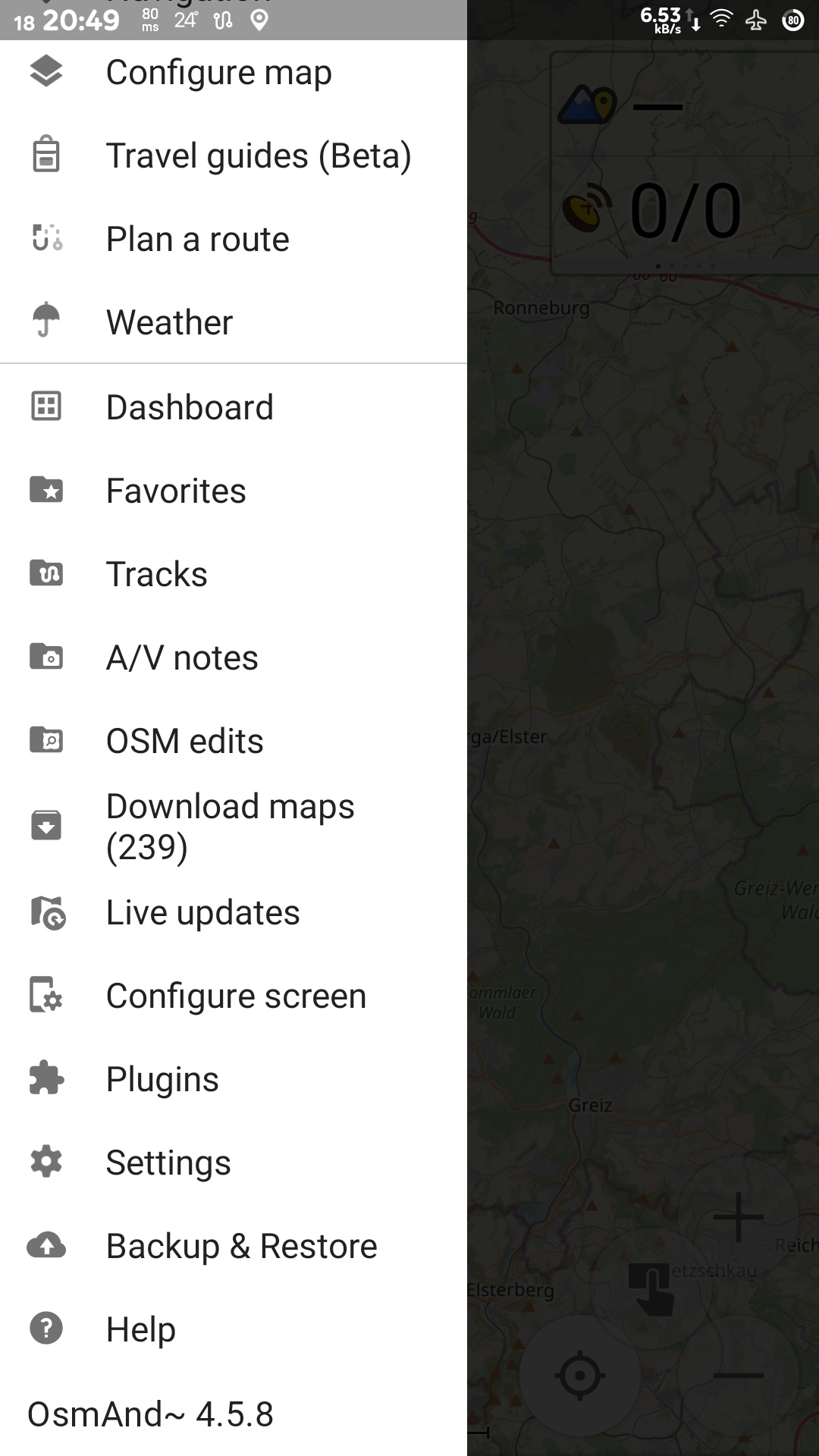Open the Weather item

pos(169,323)
